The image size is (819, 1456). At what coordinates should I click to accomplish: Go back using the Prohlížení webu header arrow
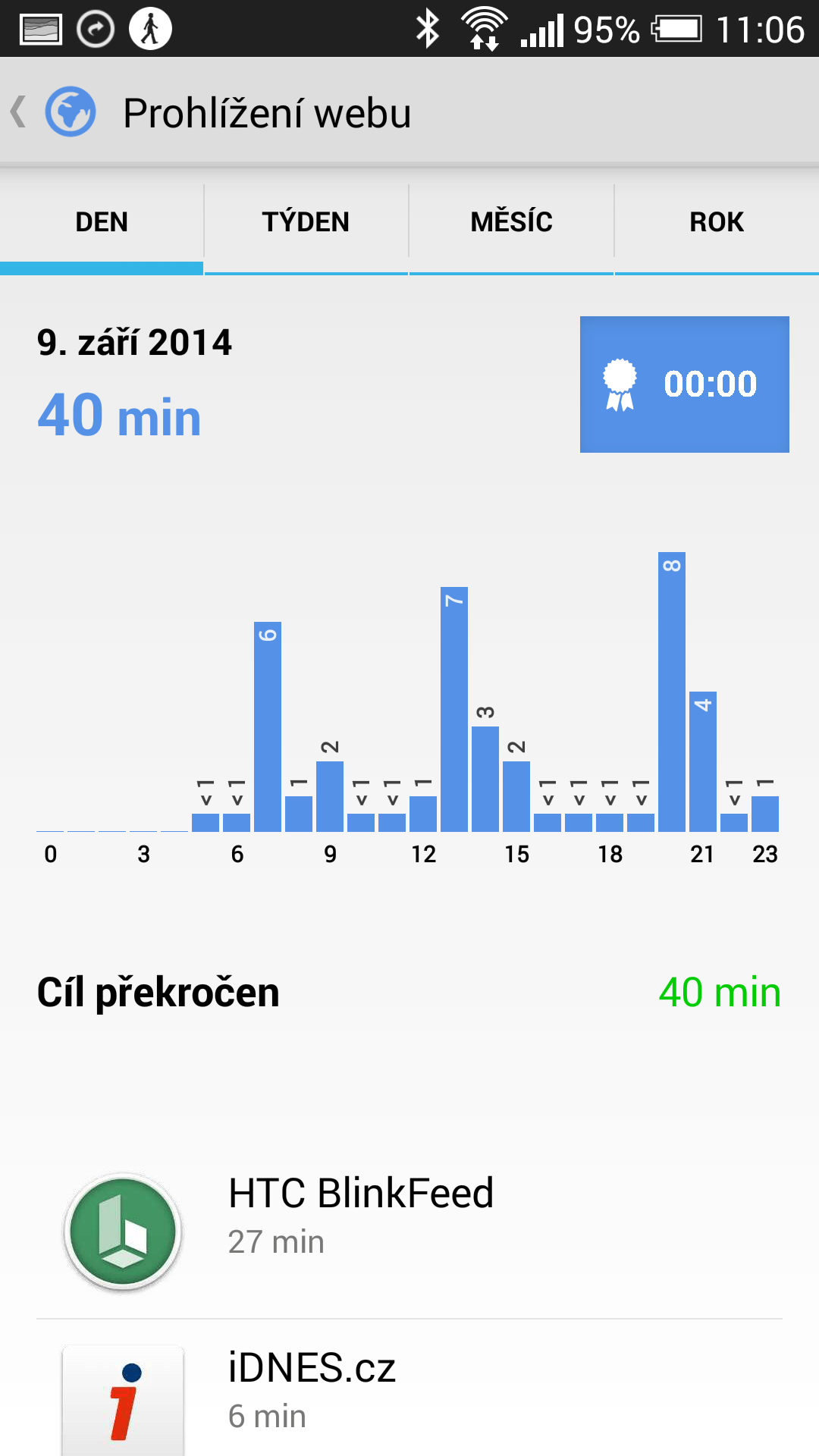[x=19, y=112]
